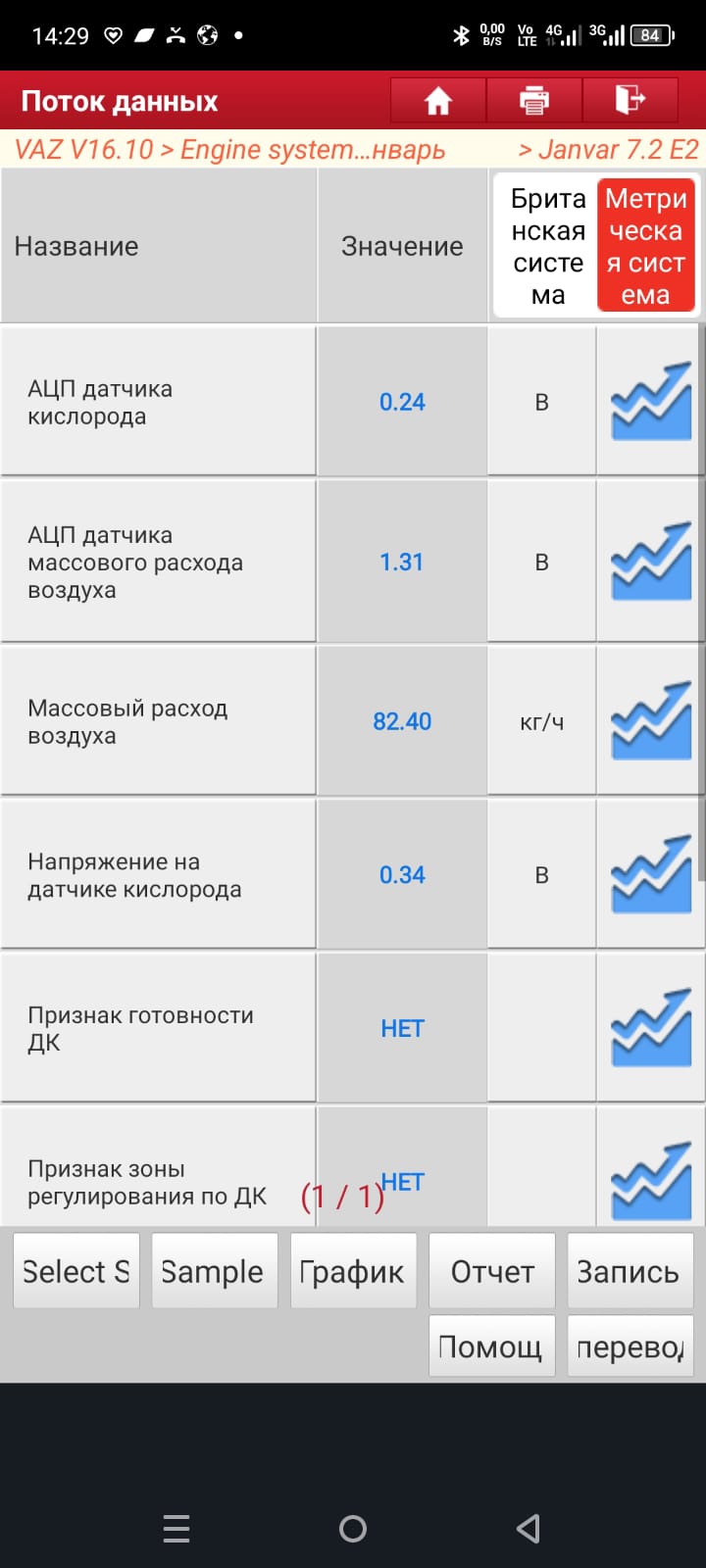This screenshot has width=706, height=1568.
Task: Show graph for Массовый расход воздуха
Action: pos(651,721)
